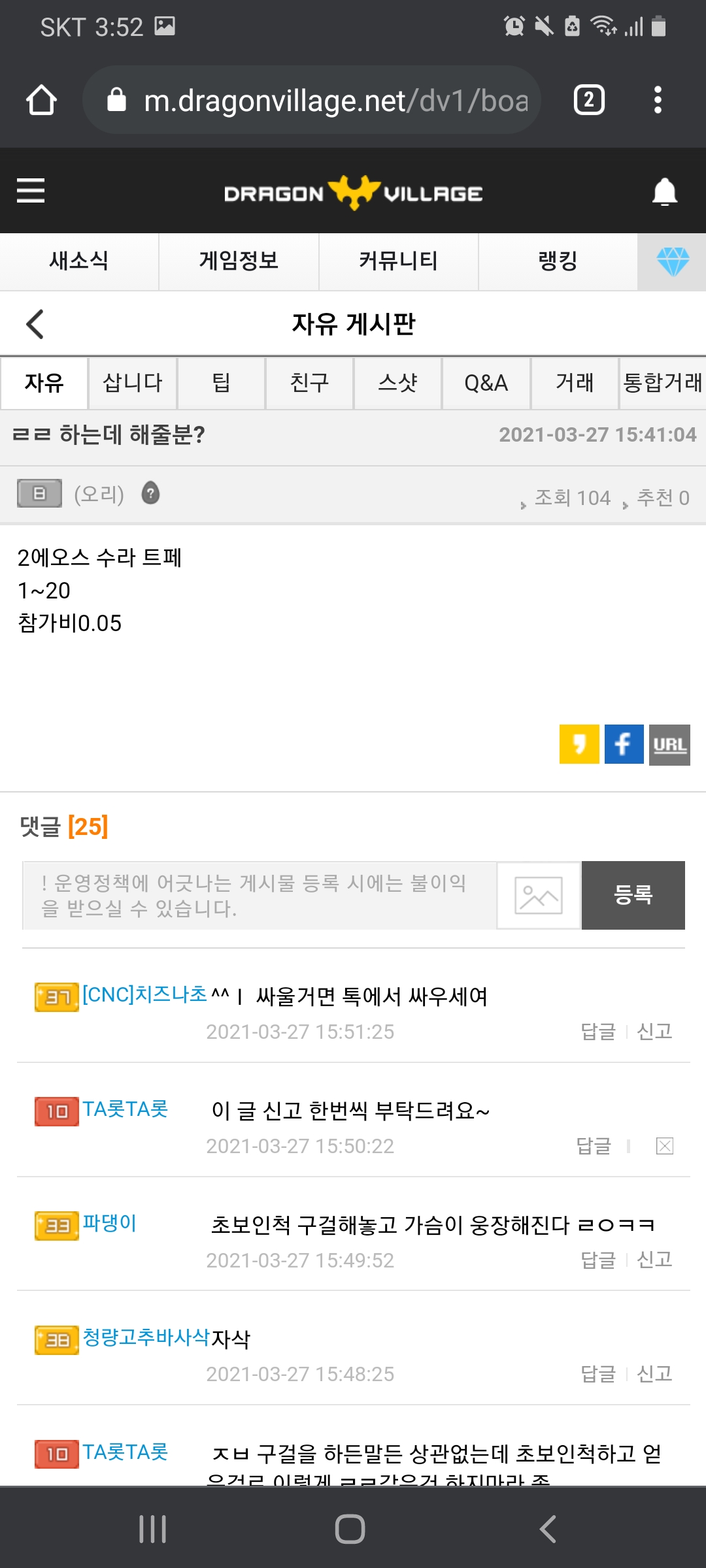Viewport: 706px width, 1568px height.
Task: Focus the comment text field
Action: point(258,895)
